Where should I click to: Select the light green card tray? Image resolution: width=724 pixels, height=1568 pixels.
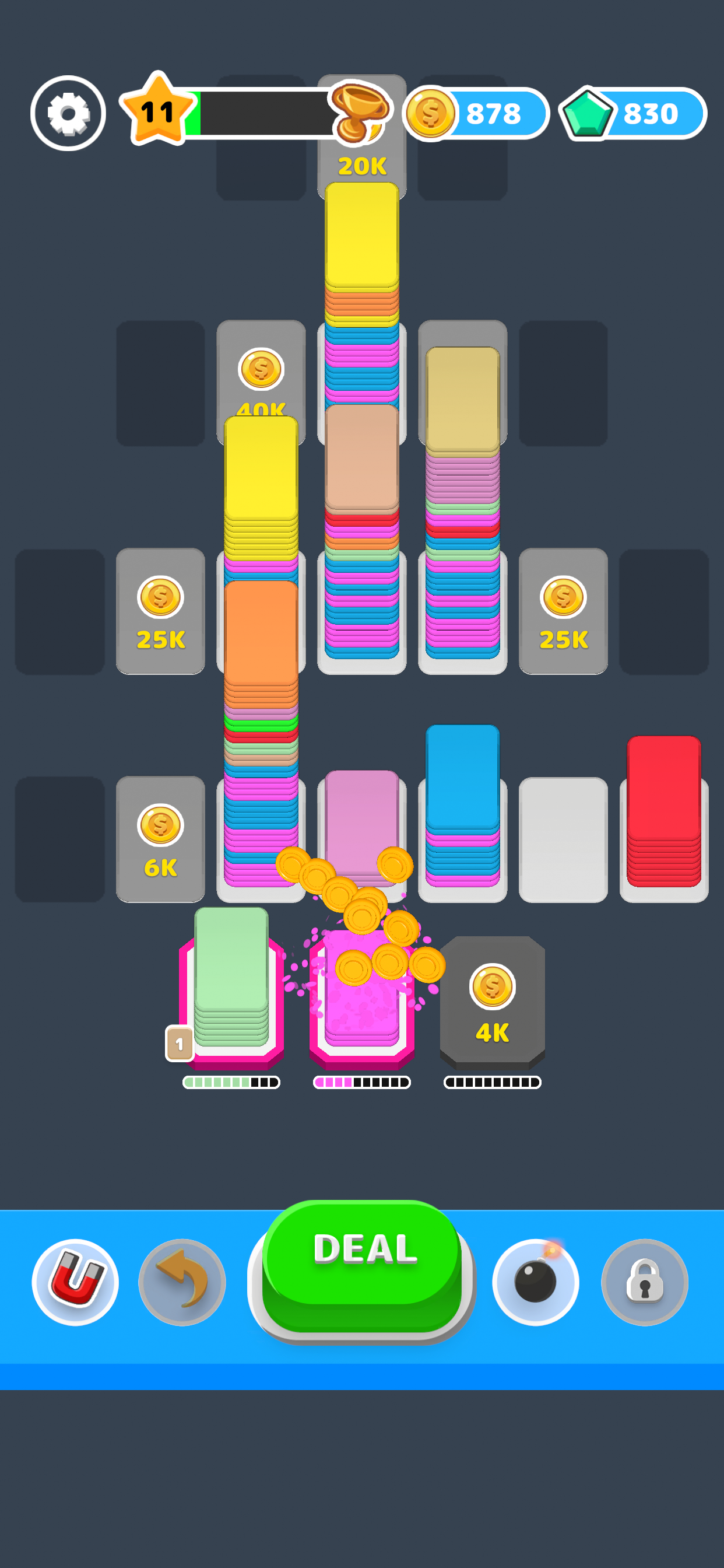click(231, 980)
